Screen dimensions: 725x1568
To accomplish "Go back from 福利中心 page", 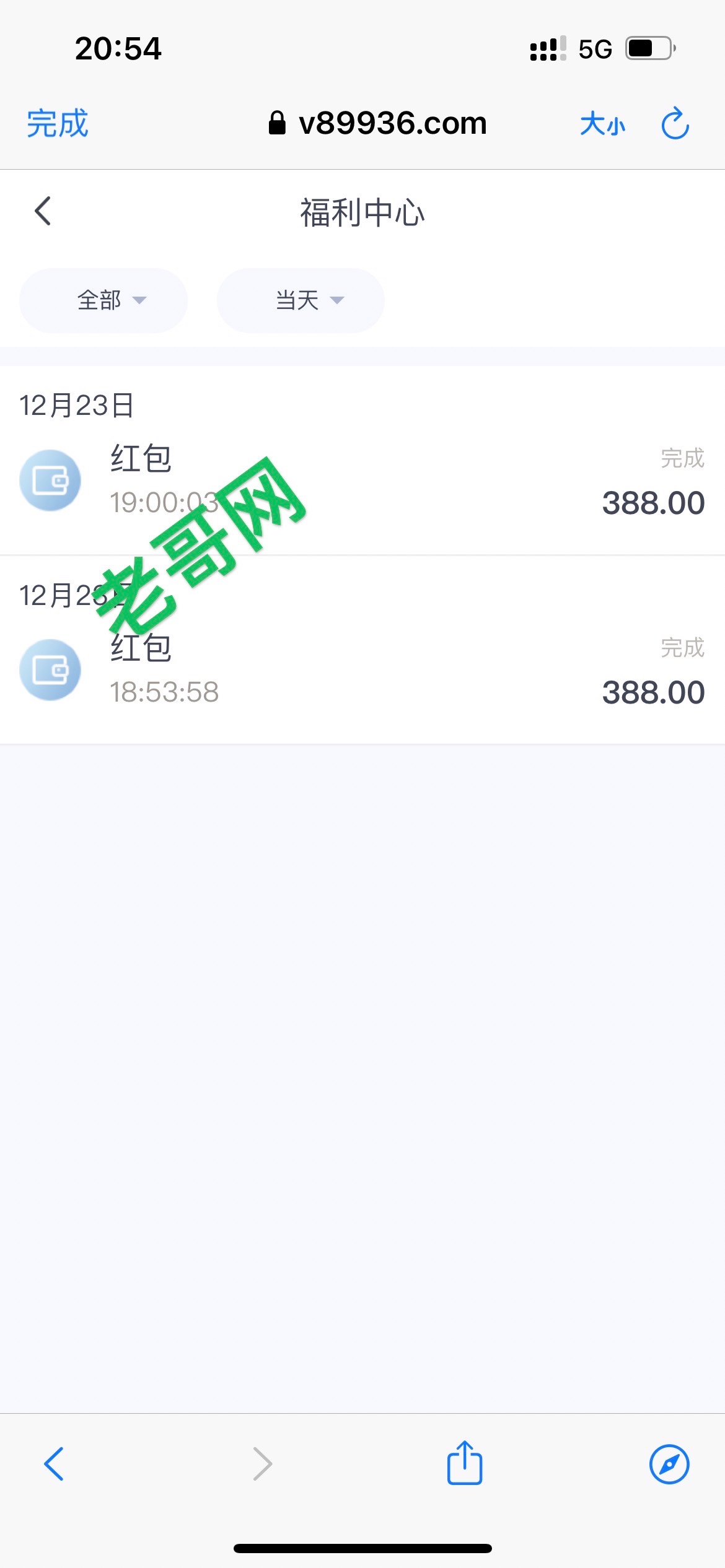I will 43,211.
